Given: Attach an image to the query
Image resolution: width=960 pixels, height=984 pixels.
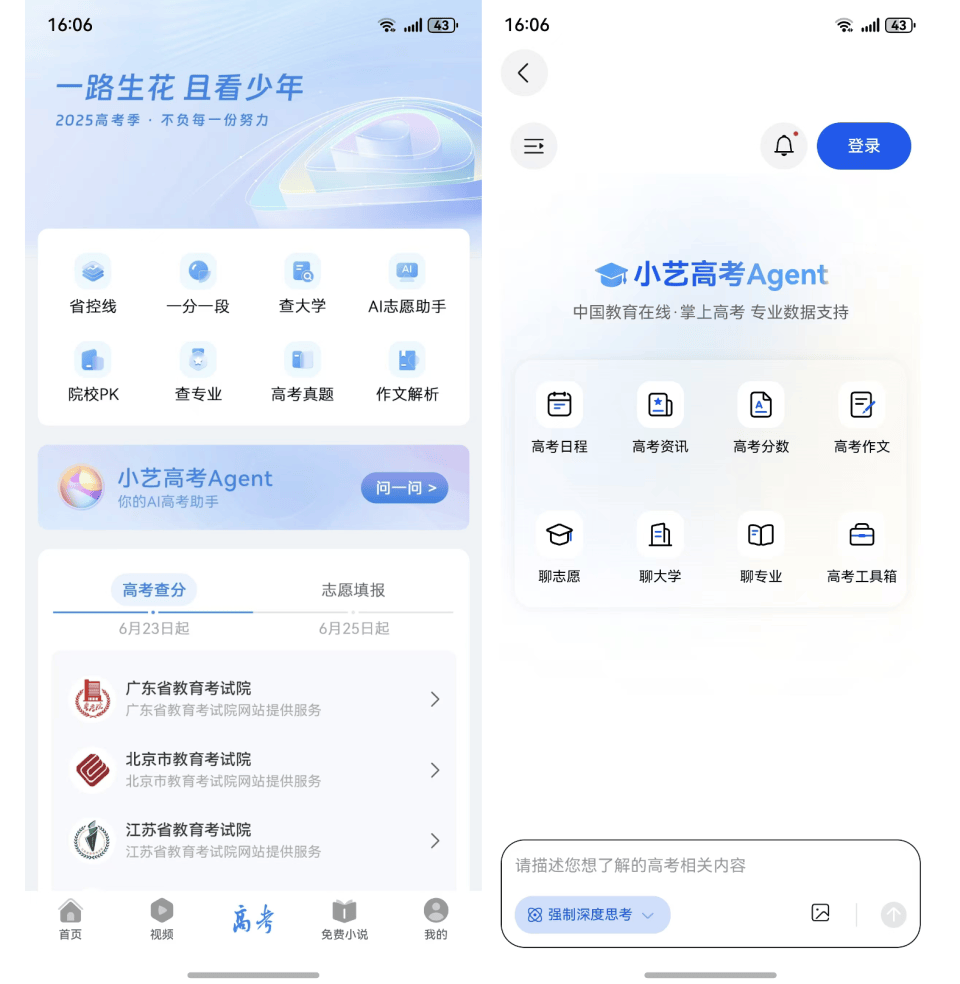Looking at the screenshot, I should [x=820, y=913].
